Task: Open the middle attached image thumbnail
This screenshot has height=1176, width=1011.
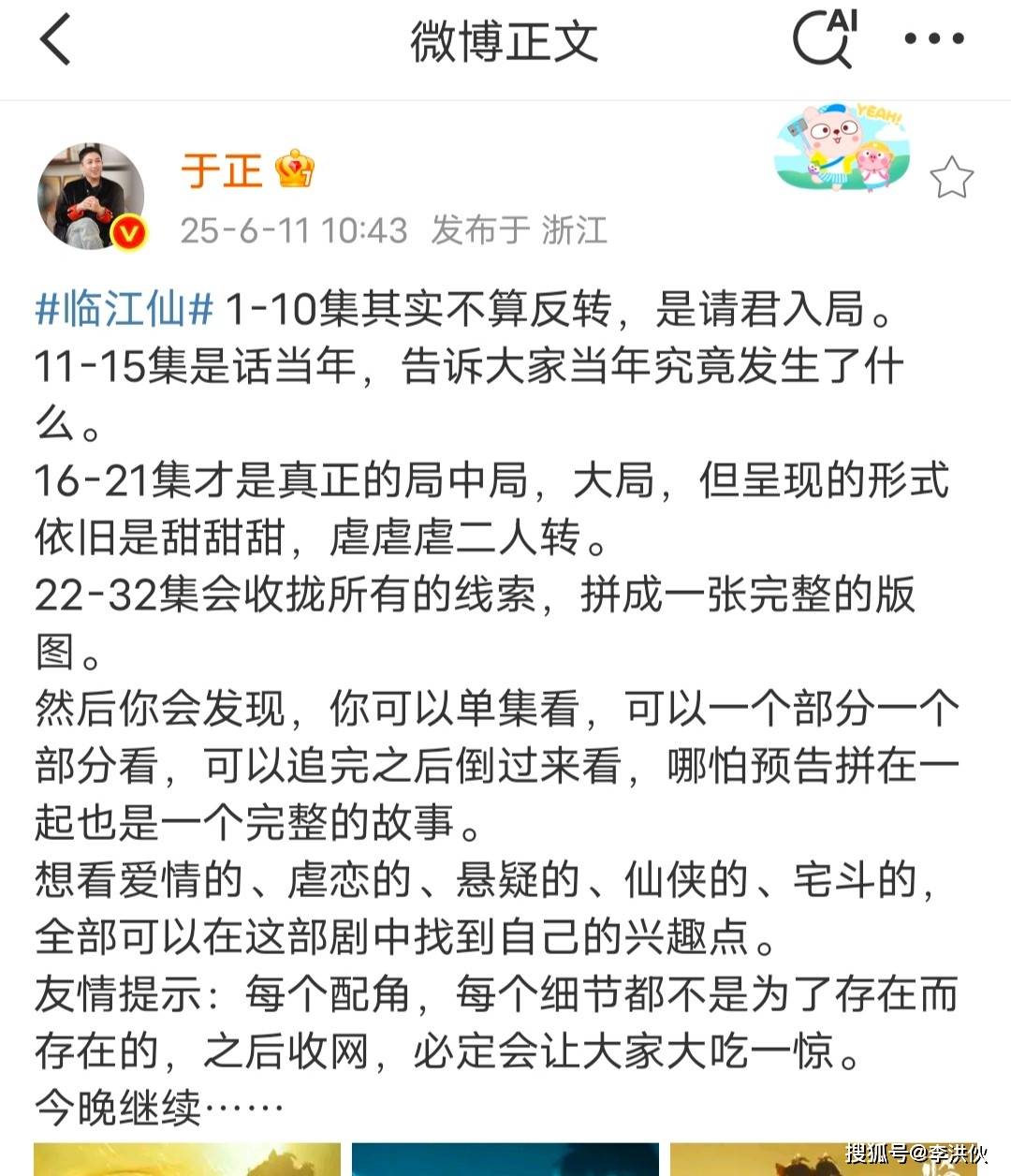Action: pos(505,1159)
